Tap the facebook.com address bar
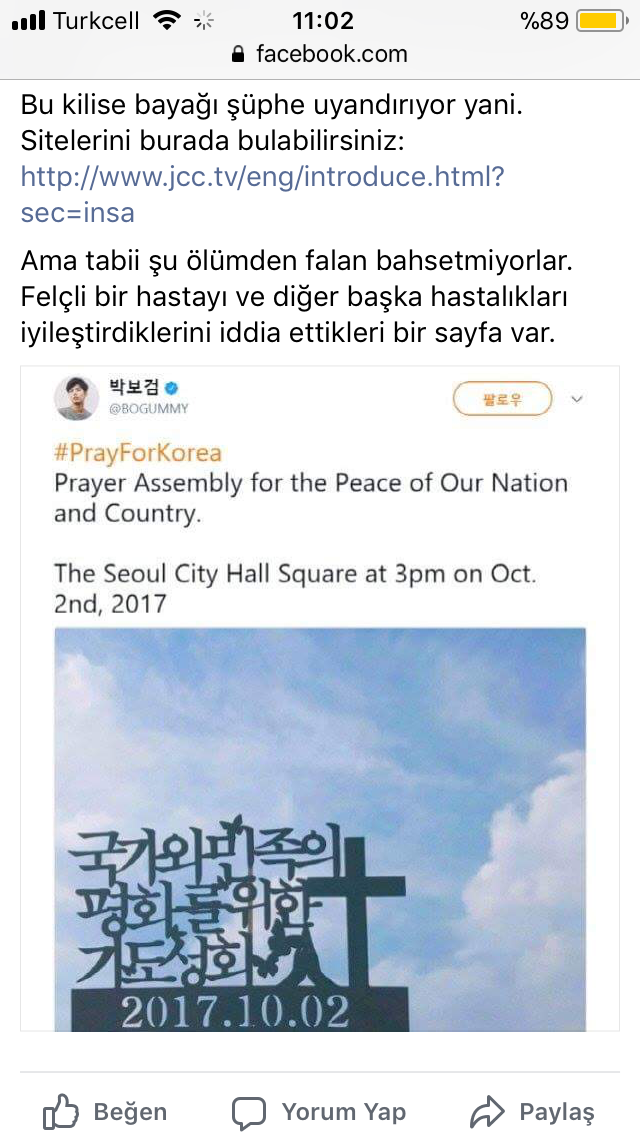The image size is (640, 1136). [x=320, y=53]
